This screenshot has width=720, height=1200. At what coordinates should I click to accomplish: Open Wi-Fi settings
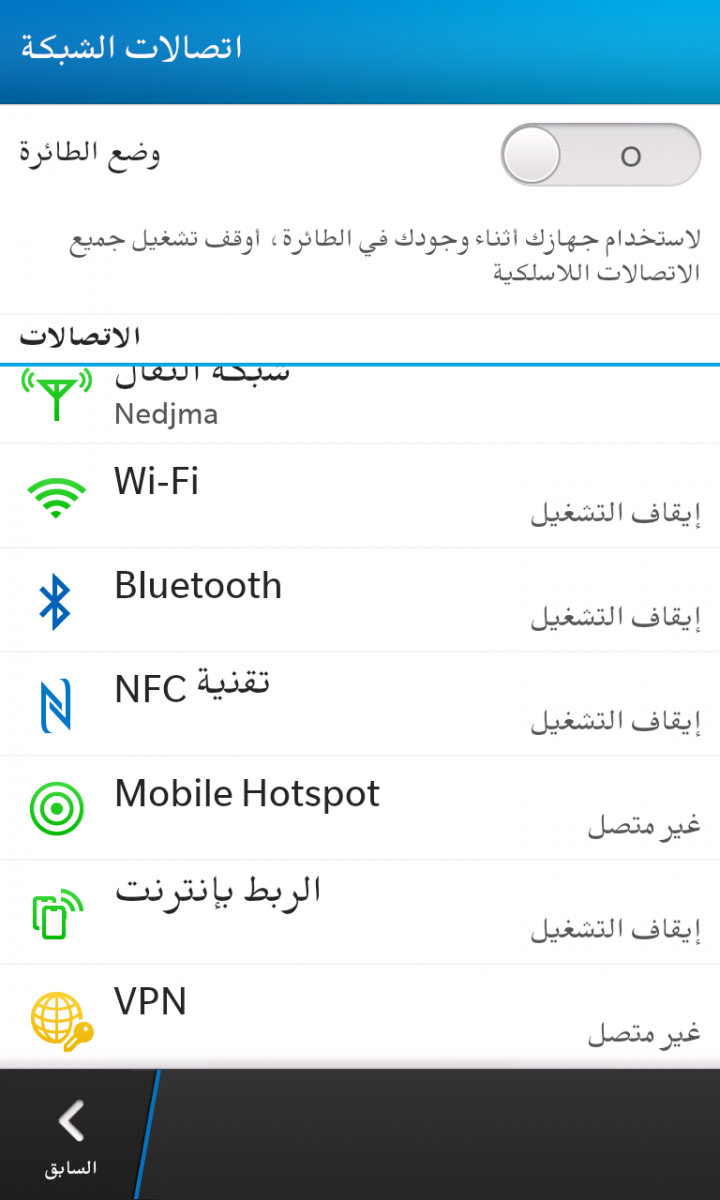point(360,496)
